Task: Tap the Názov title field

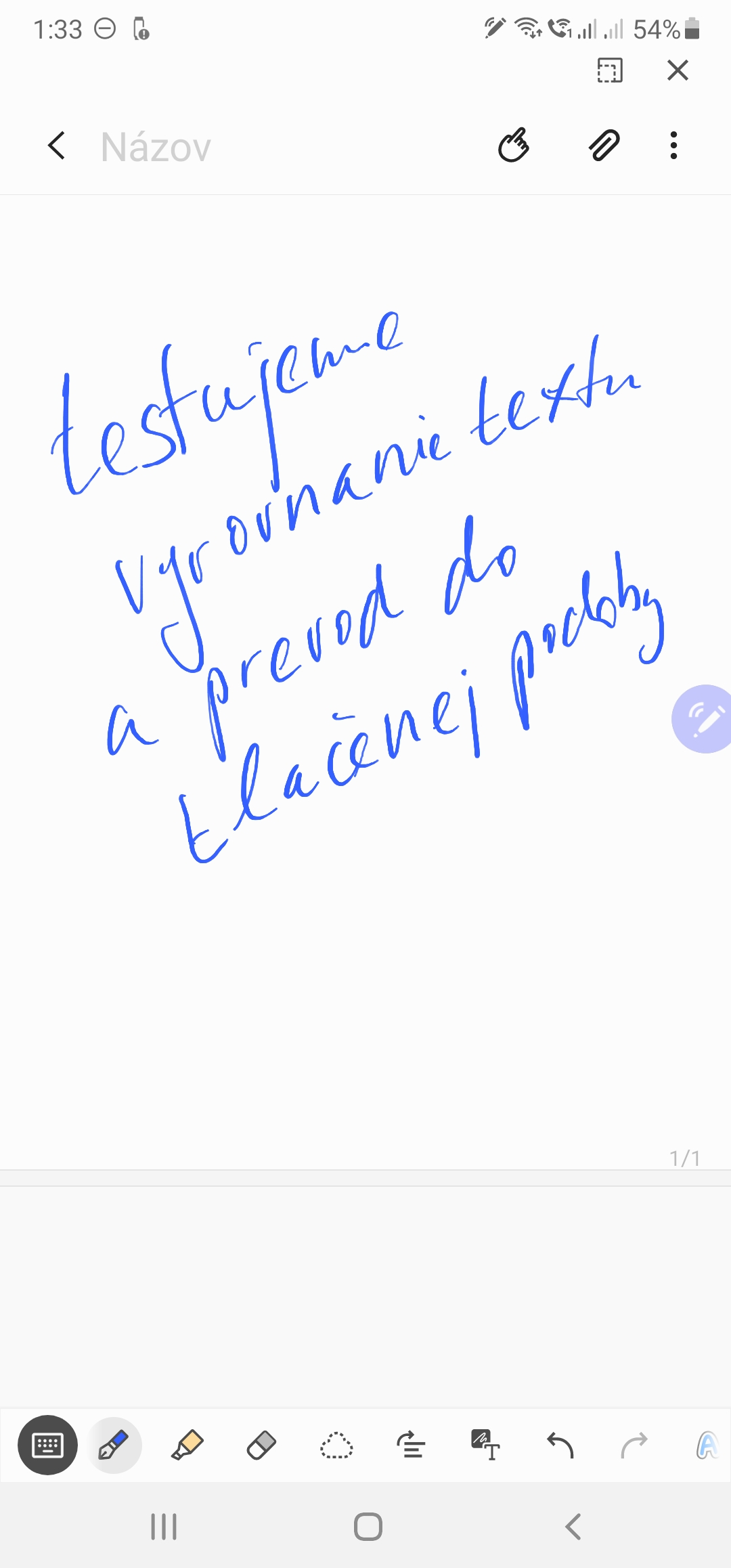Action: coord(156,147)
